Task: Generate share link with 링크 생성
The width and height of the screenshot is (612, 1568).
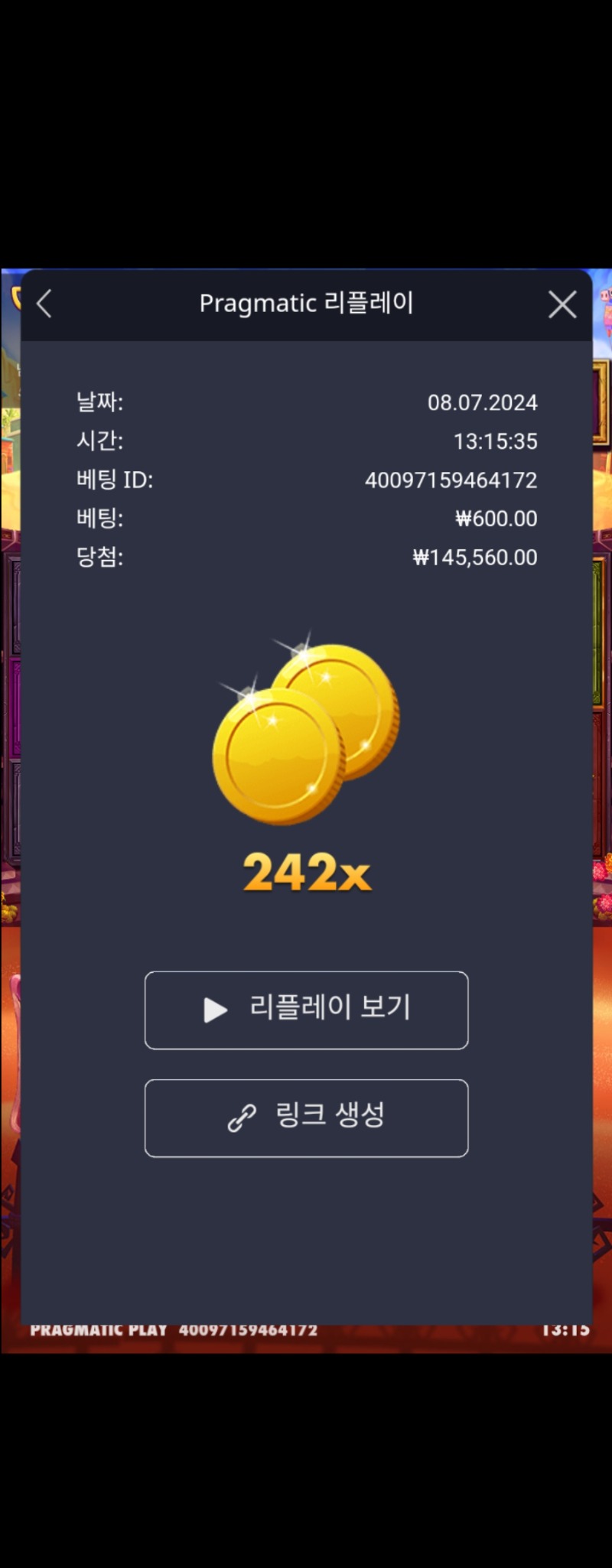Action: pos(306,1117)
